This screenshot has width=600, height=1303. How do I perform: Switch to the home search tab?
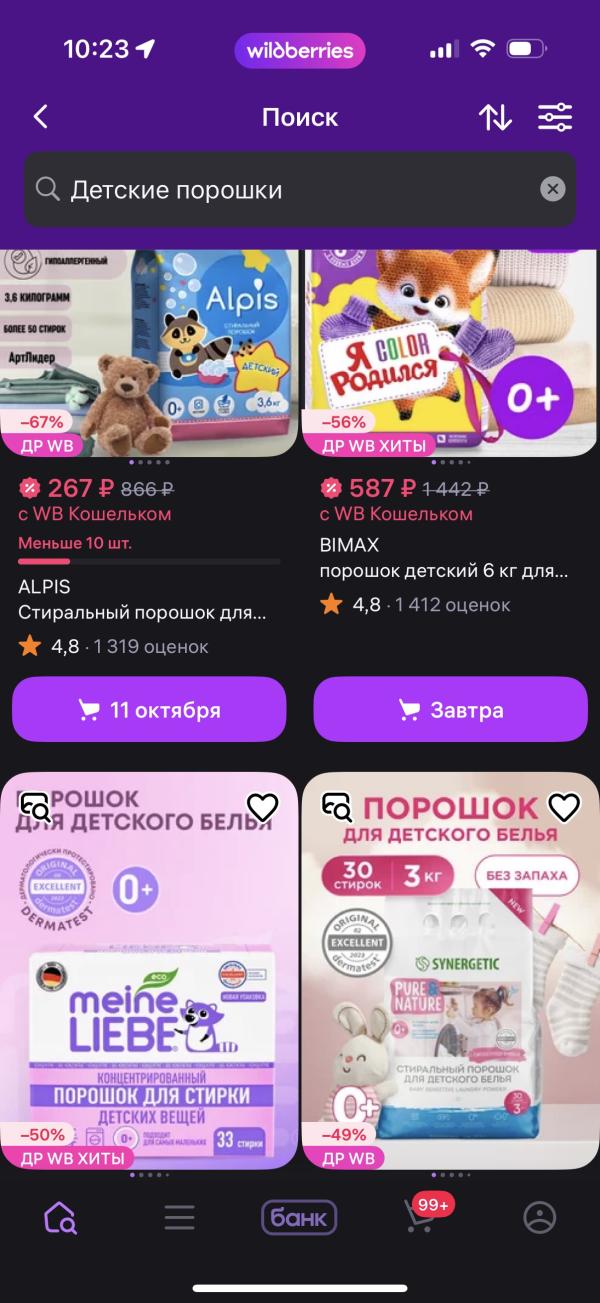point(60,1217)
